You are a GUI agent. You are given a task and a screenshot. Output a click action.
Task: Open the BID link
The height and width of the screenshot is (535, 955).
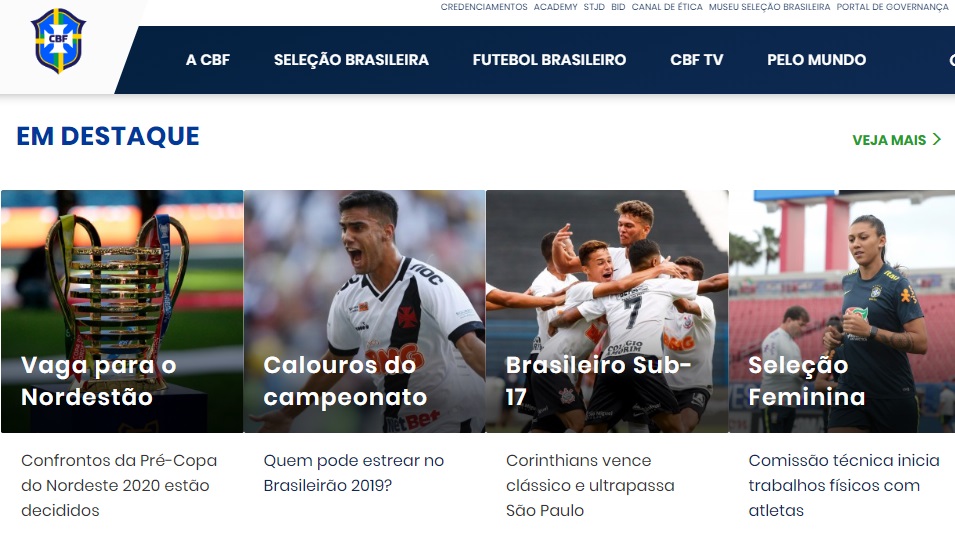click(x=618, y=7)
